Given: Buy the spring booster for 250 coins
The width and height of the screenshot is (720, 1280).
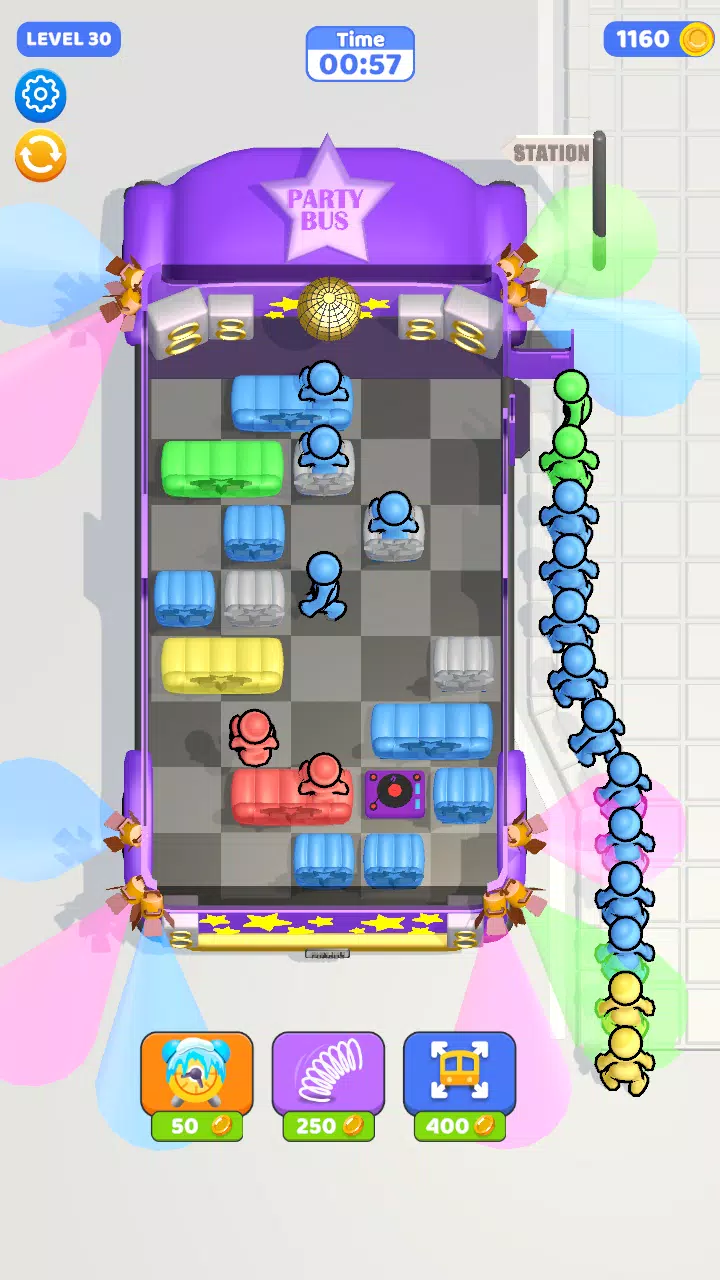Looking at the screenshot, I should coord(328,1086).
